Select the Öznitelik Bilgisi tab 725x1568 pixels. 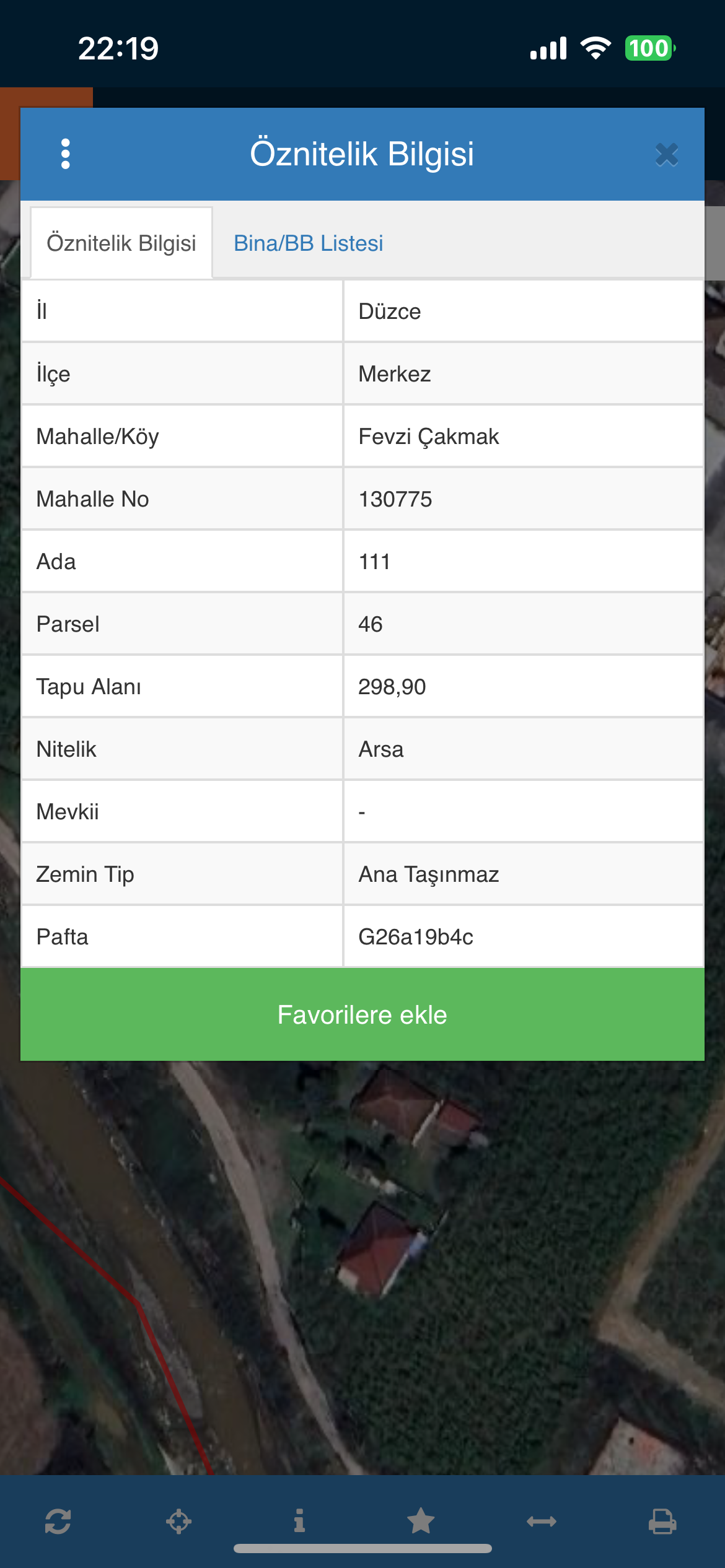[121, 243]
